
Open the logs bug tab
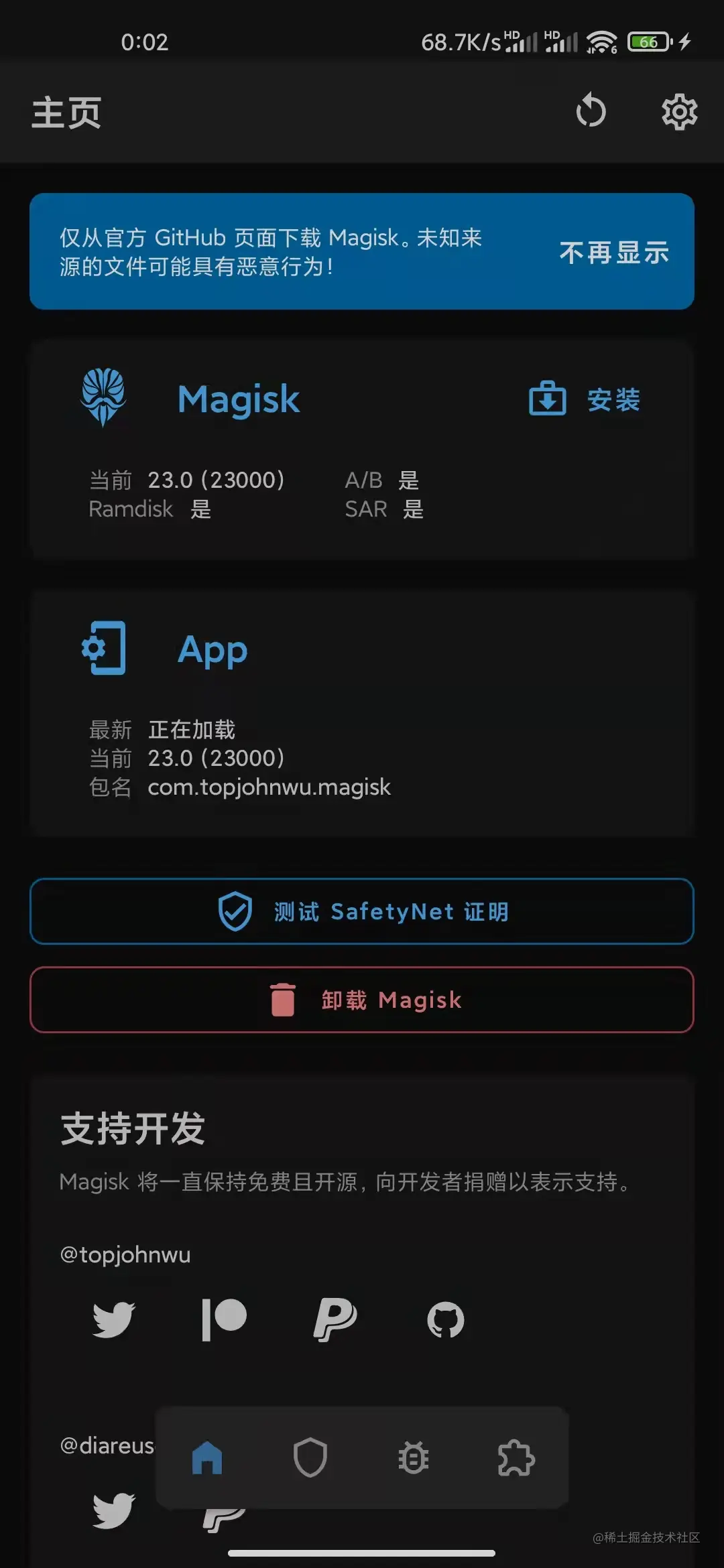point(413,1458)
